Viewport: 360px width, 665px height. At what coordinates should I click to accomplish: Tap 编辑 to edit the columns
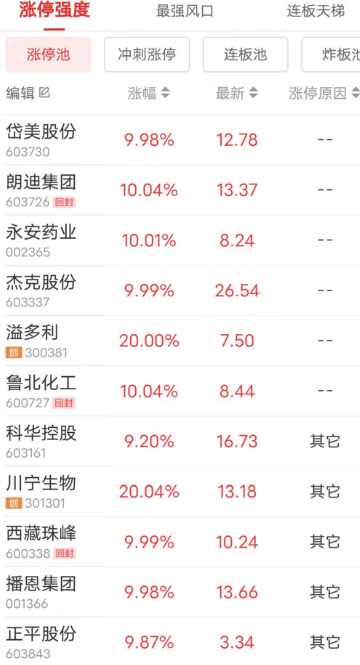[28, 93]
